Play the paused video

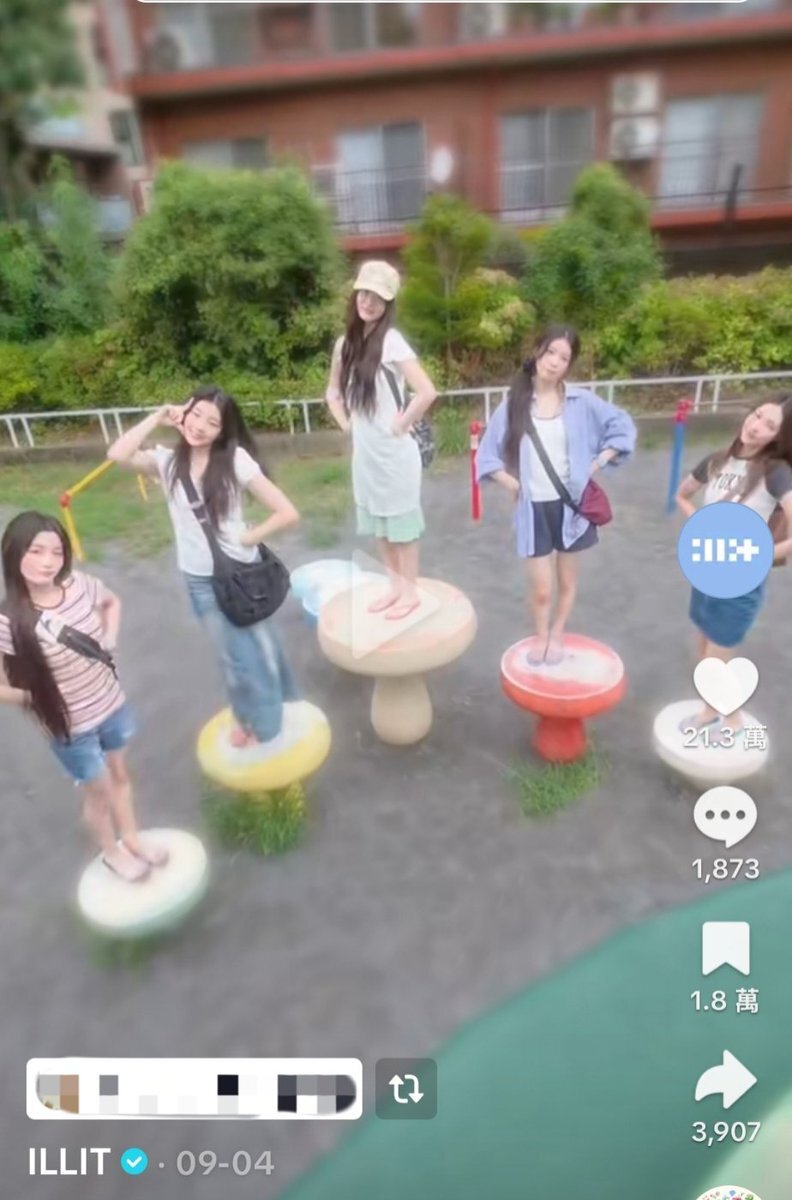(395, 605)
